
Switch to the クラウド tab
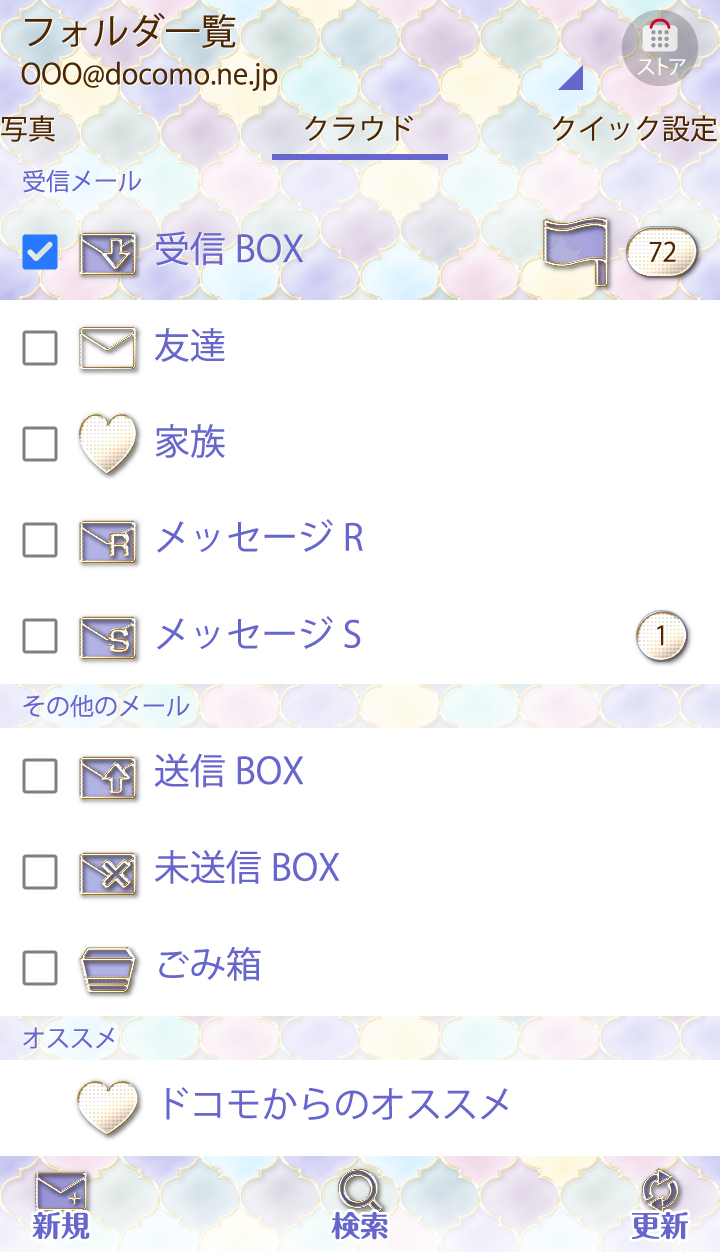(x=359, y=128)
